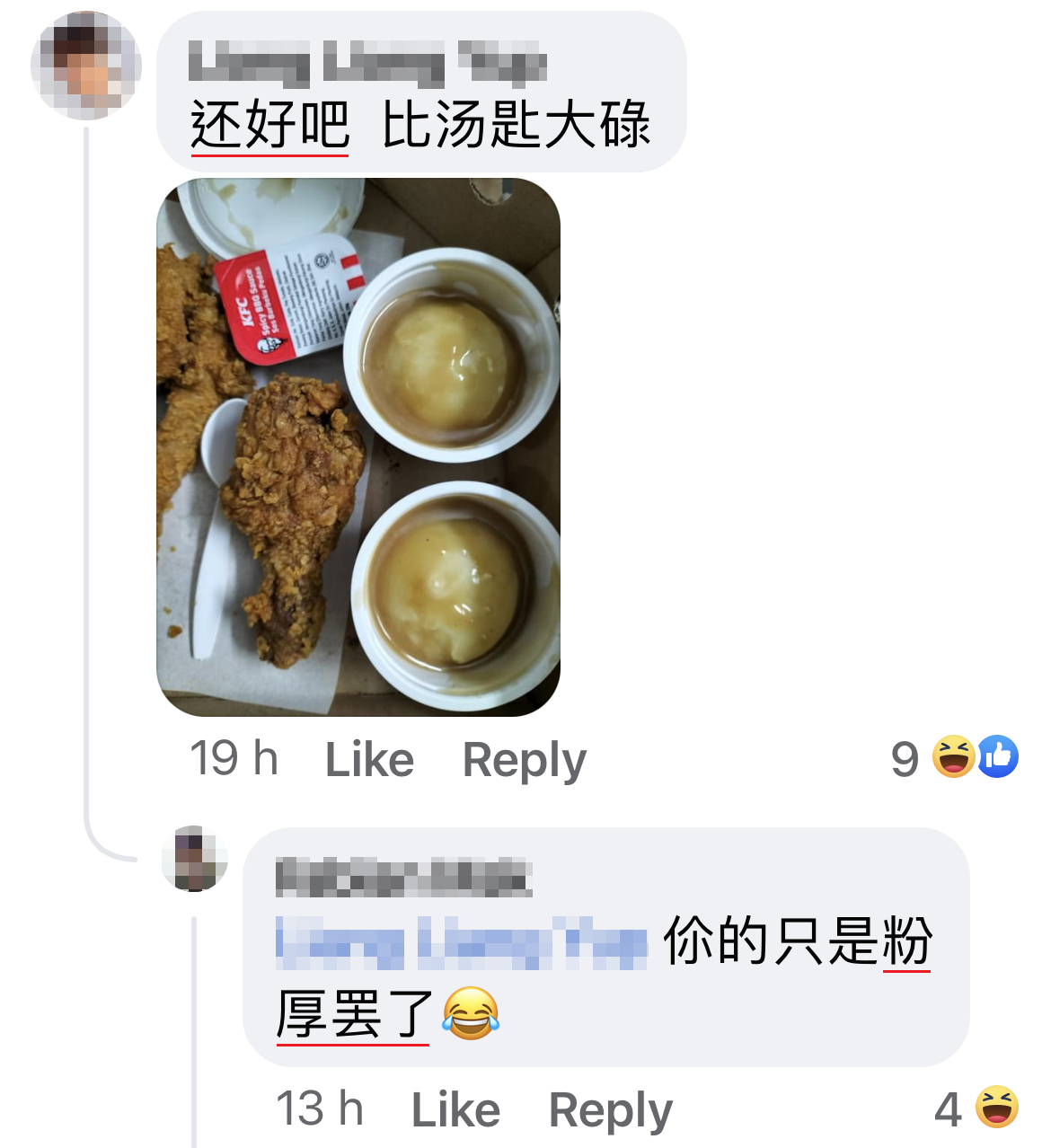Open the top commenter's name

[367, 64]
